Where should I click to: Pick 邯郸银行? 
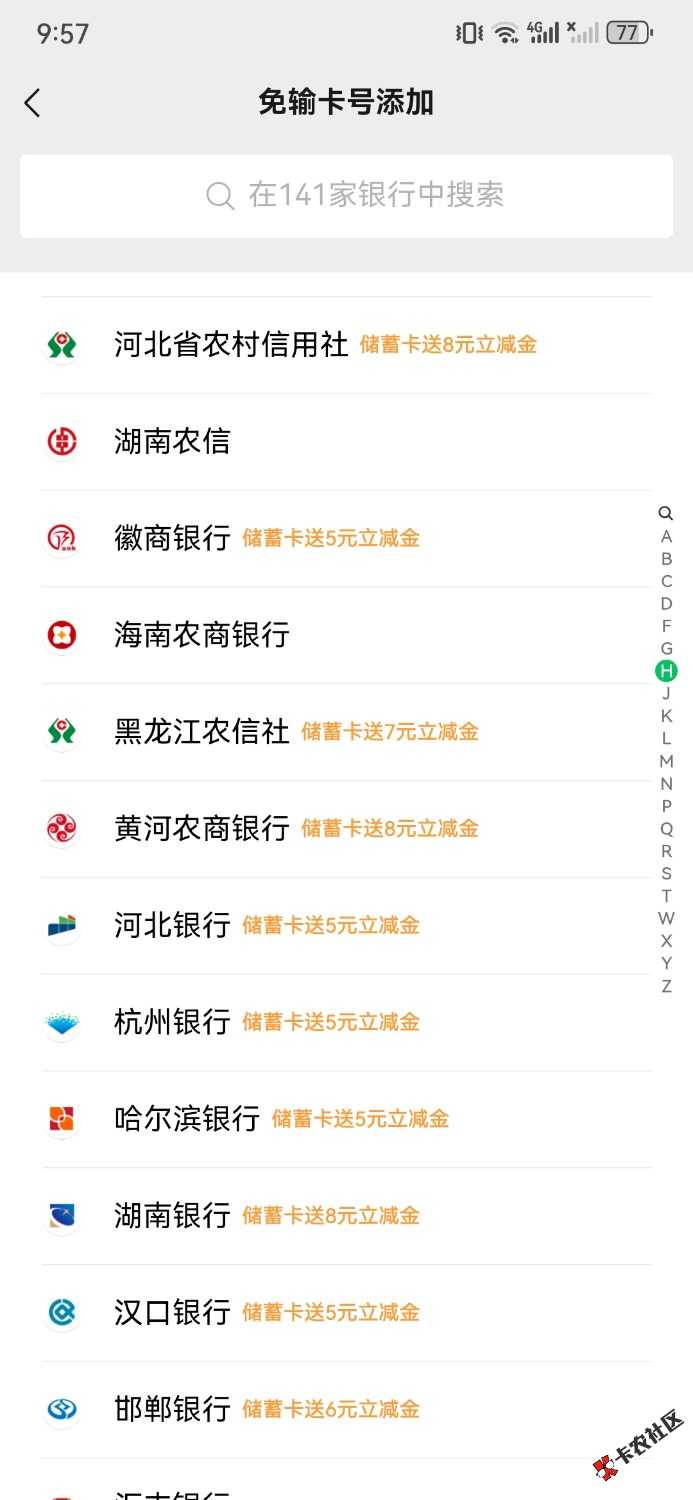(172, 1409)
